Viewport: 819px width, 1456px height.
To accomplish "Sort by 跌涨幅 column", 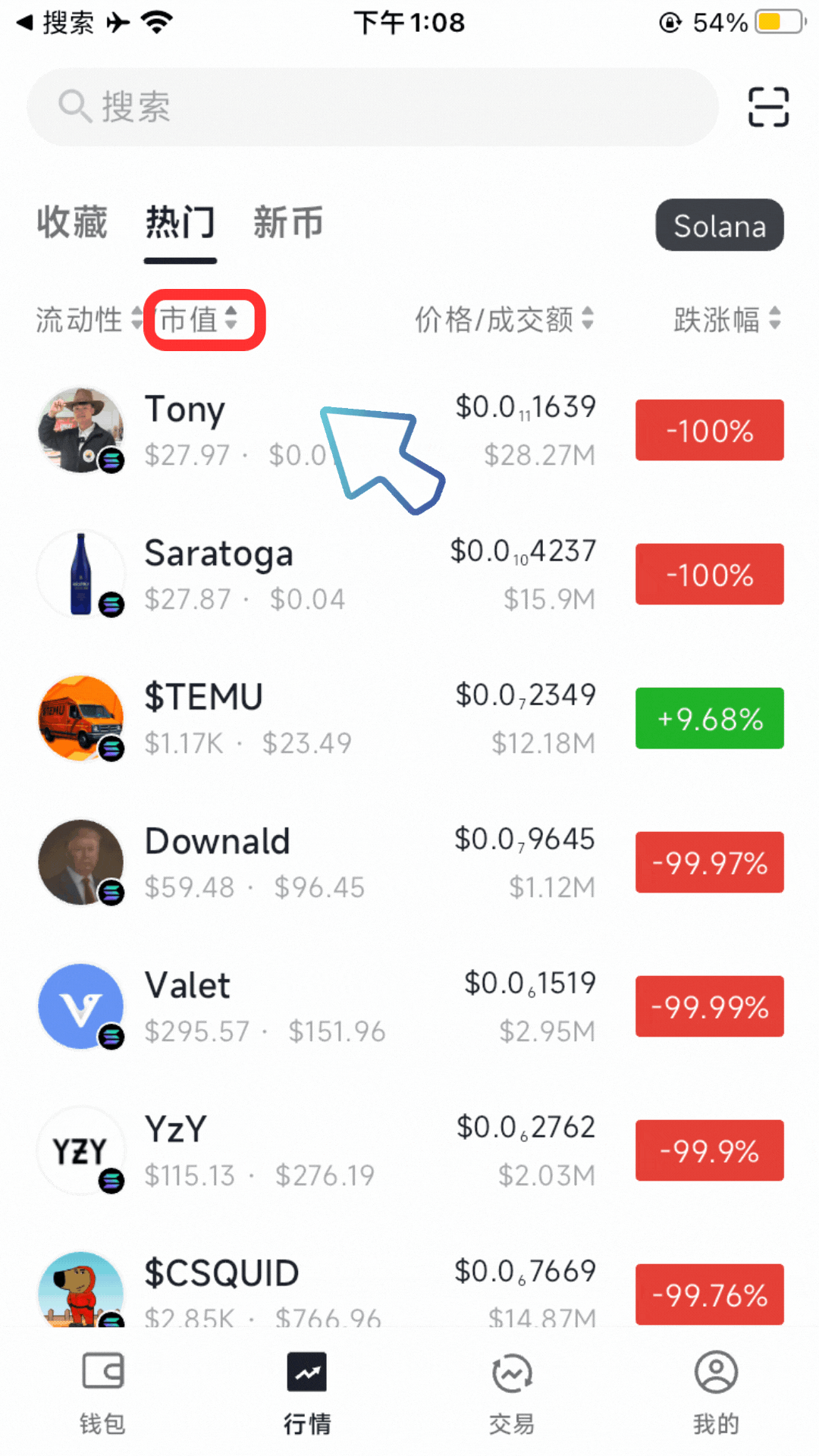I will coord(726,319).
